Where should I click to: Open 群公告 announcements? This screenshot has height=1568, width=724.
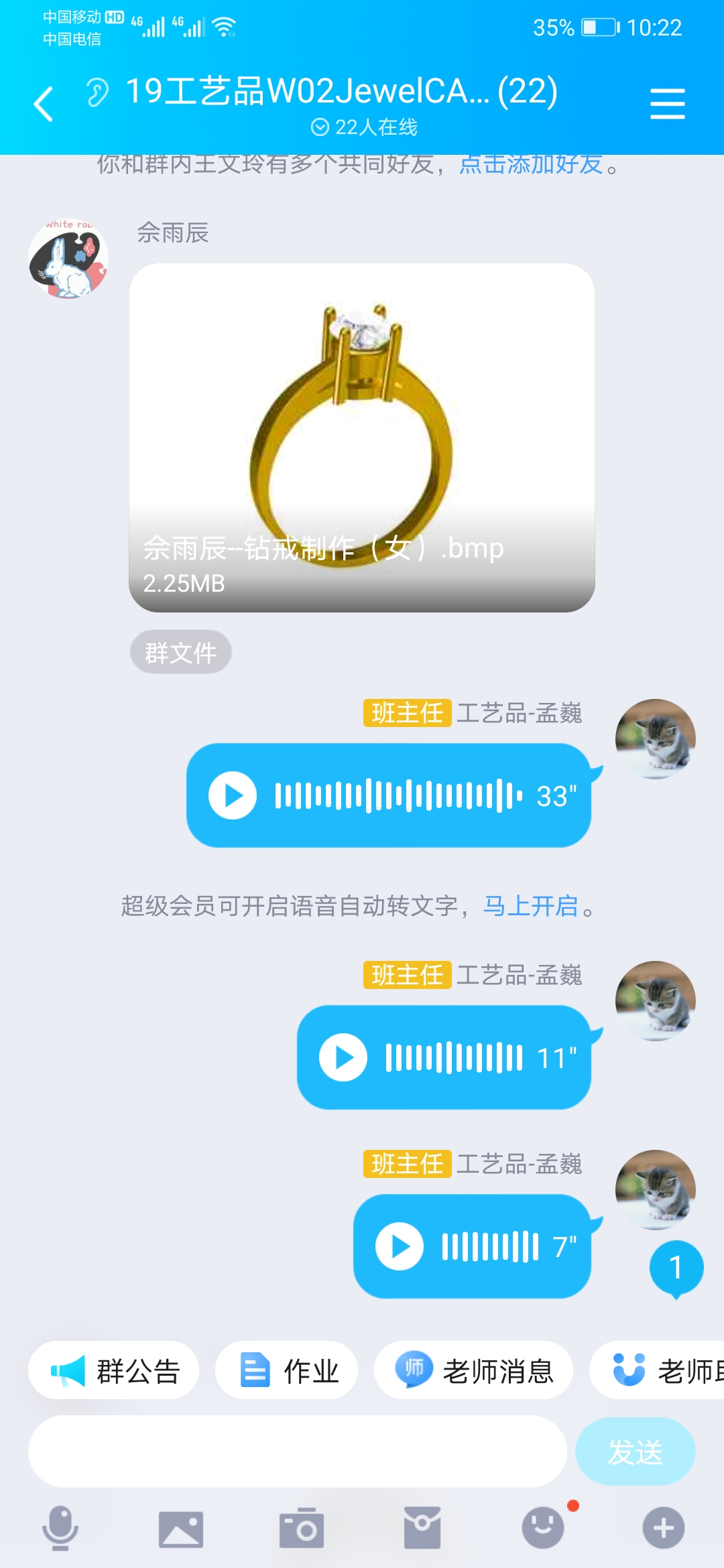[114, 1370]
